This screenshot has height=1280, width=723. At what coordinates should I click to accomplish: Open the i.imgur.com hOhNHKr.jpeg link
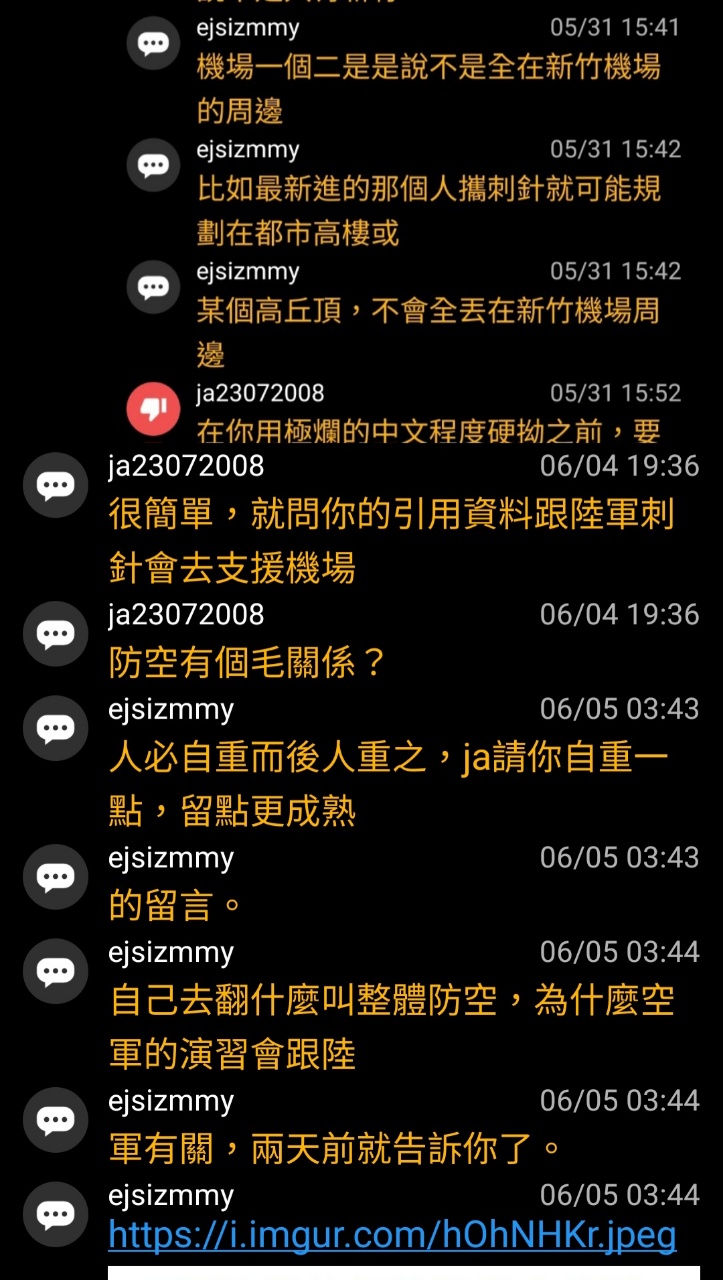pos(392,1235)
